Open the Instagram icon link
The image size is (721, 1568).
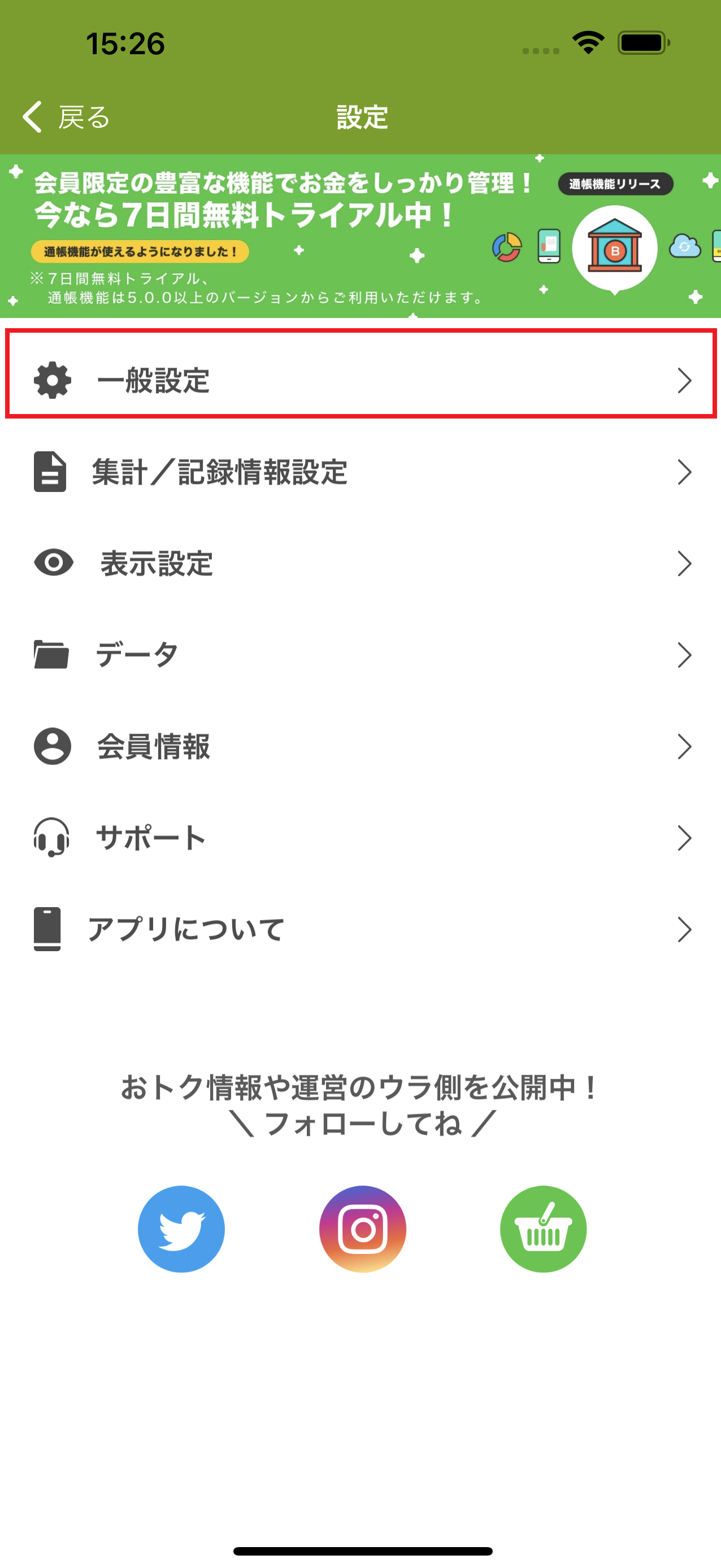[x=362, y=1229]
